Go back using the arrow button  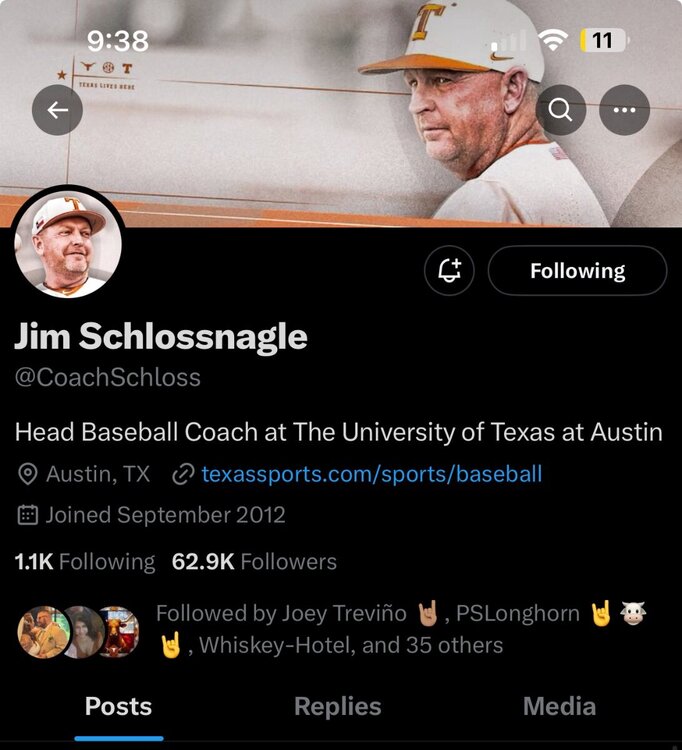click(x=57, y=110)
